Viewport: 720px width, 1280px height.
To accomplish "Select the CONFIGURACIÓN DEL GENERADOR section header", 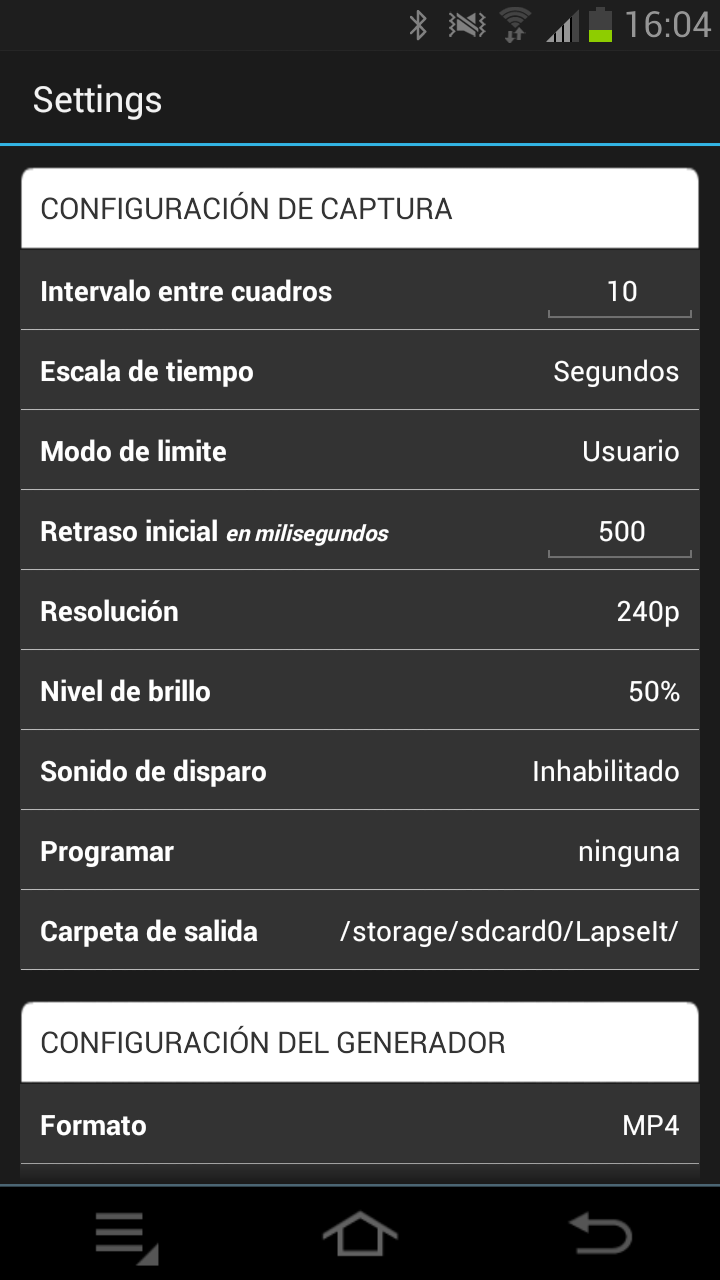I will click(360, 1041).
